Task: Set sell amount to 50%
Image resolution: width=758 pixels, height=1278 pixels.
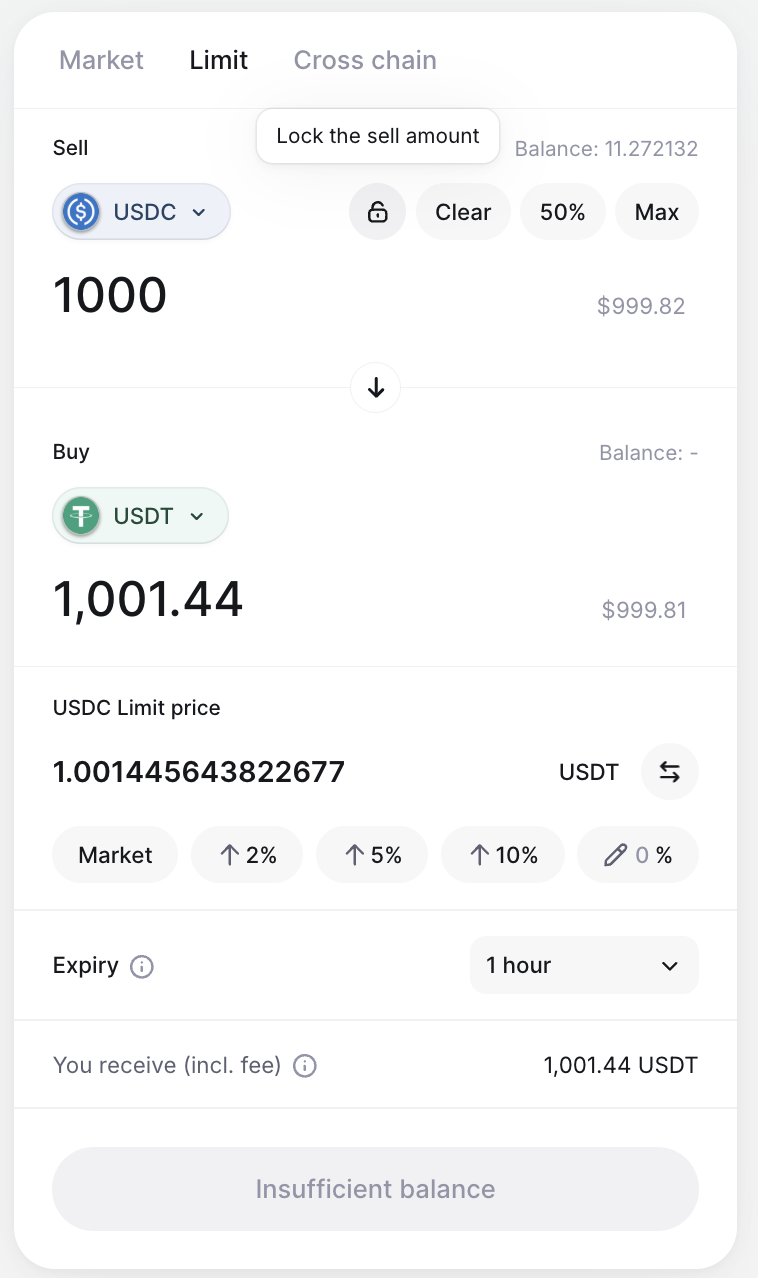Action: coord(562,212)
